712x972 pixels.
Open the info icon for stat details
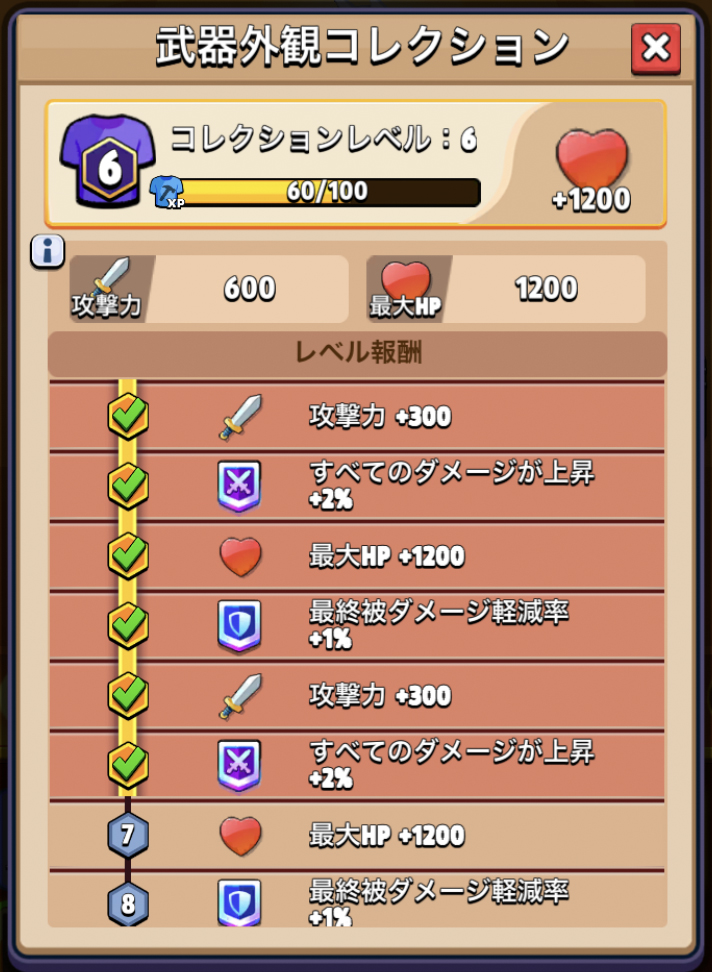(48, 252)
